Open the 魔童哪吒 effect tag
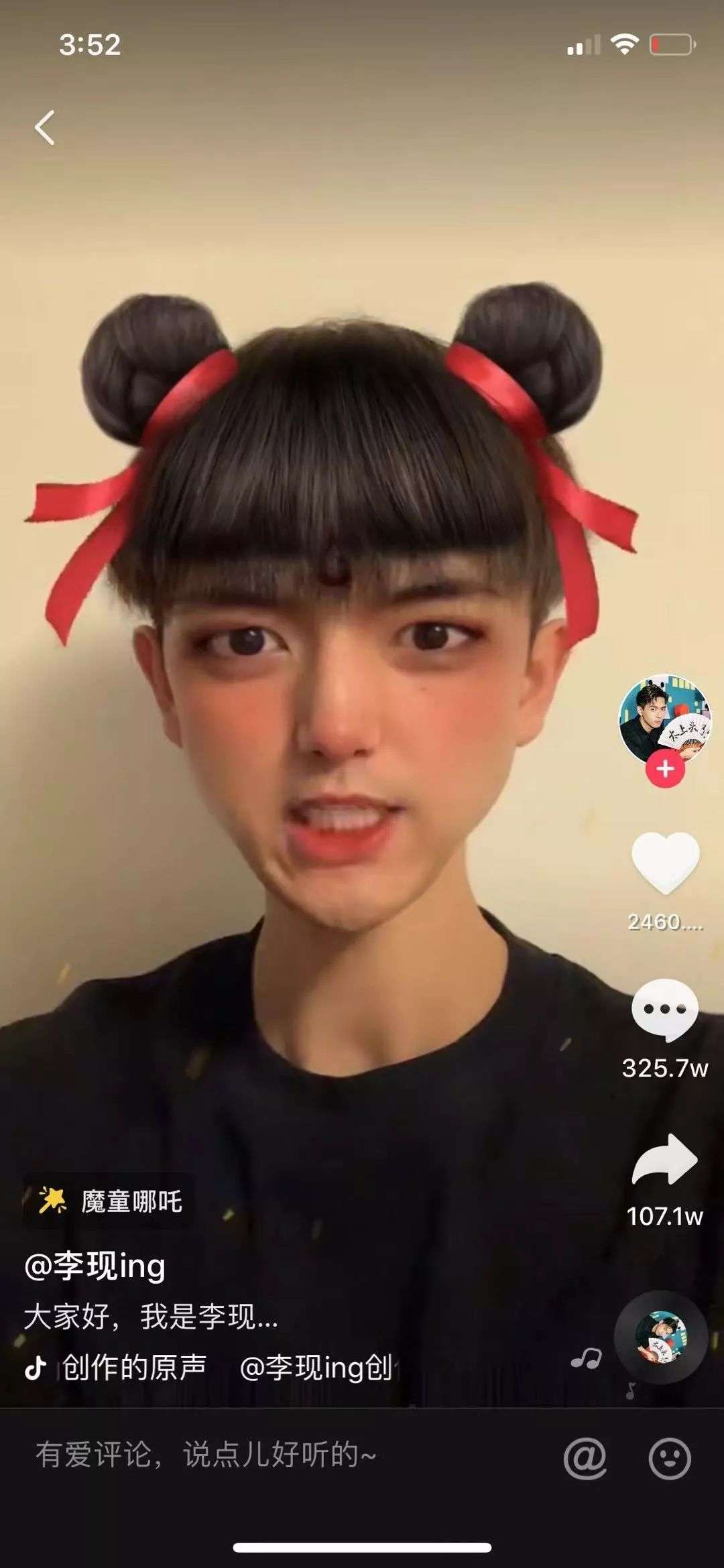Image resolution: width=724 pixels, height=1568 pixels. click(109, 1201)
